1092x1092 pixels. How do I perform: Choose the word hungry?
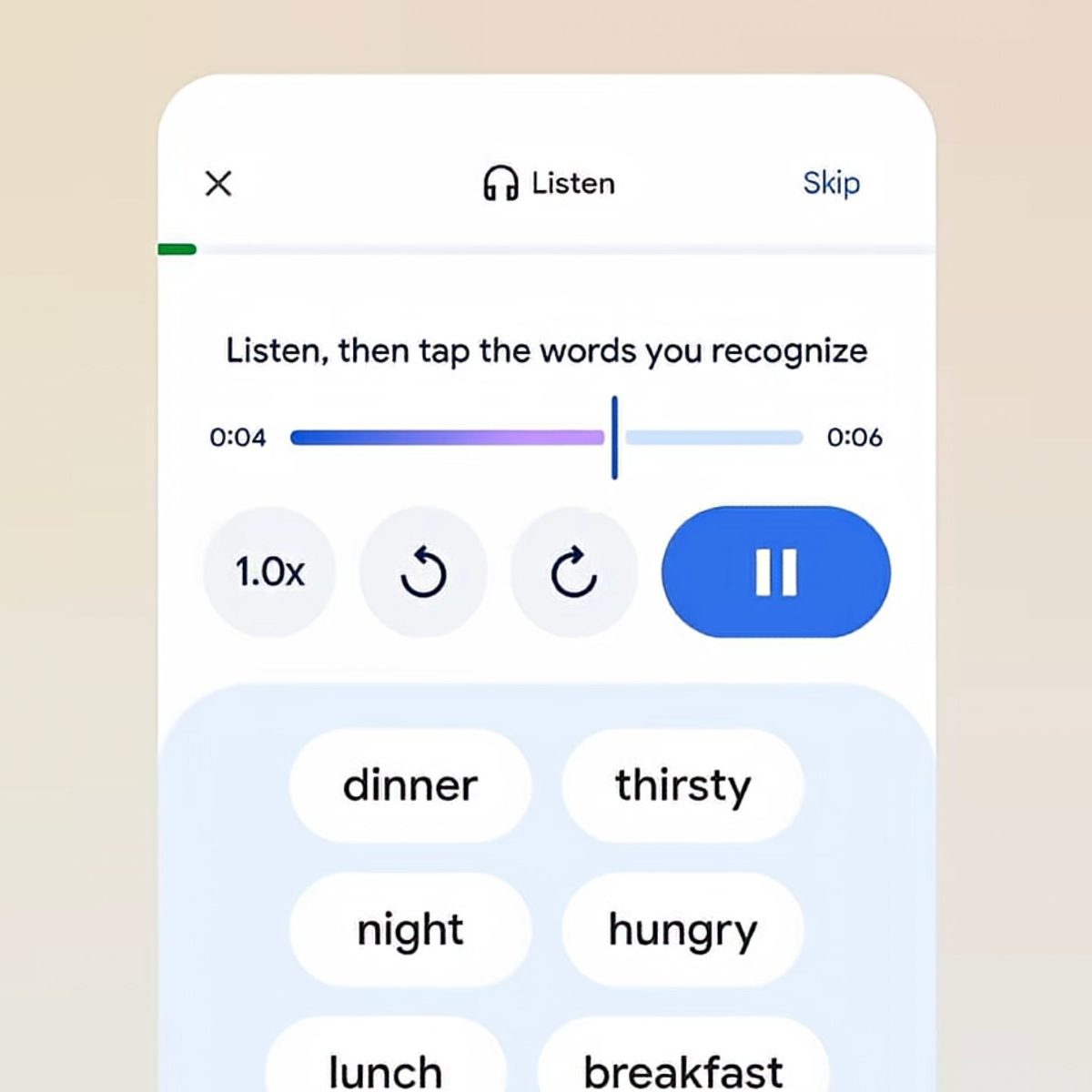point(682,929)
